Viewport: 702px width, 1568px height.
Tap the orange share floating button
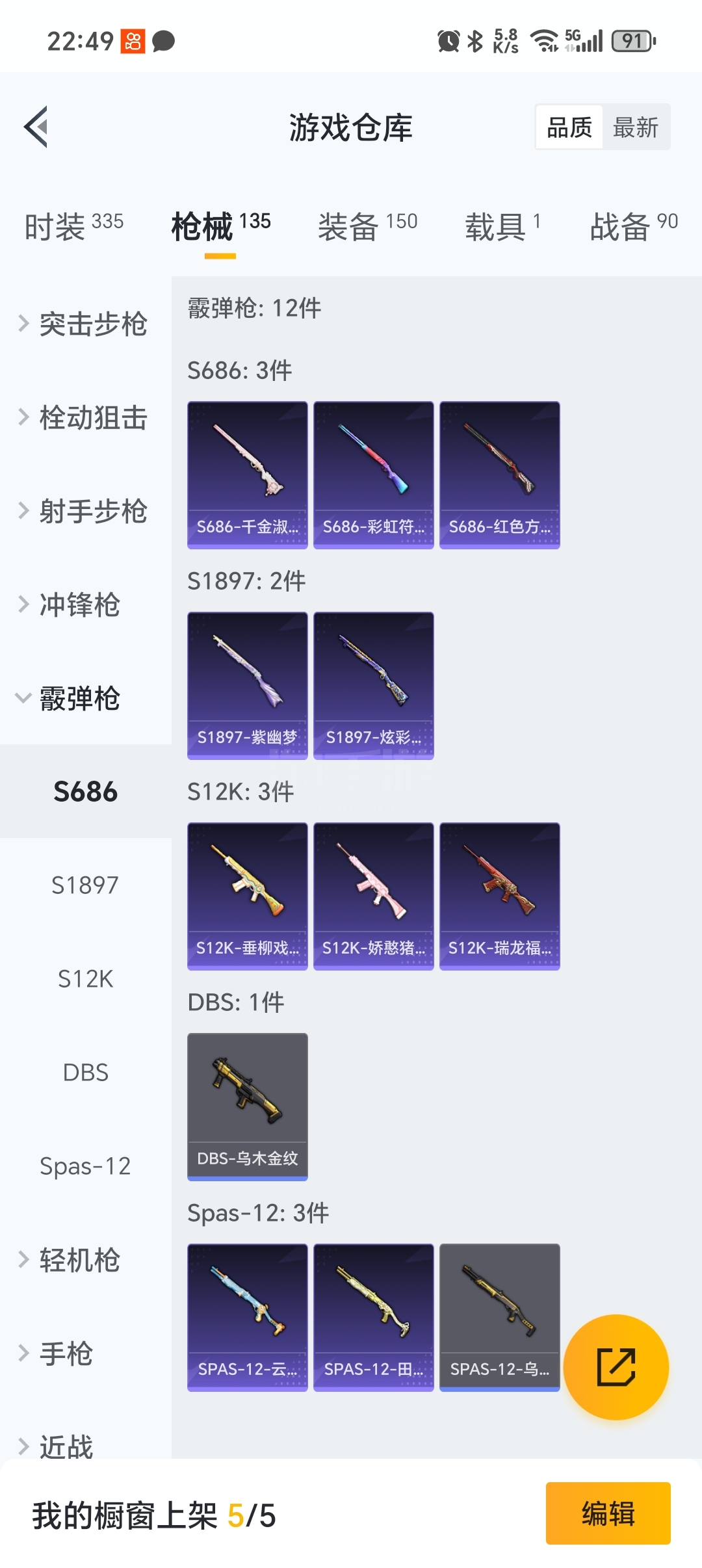point(616,1366)
